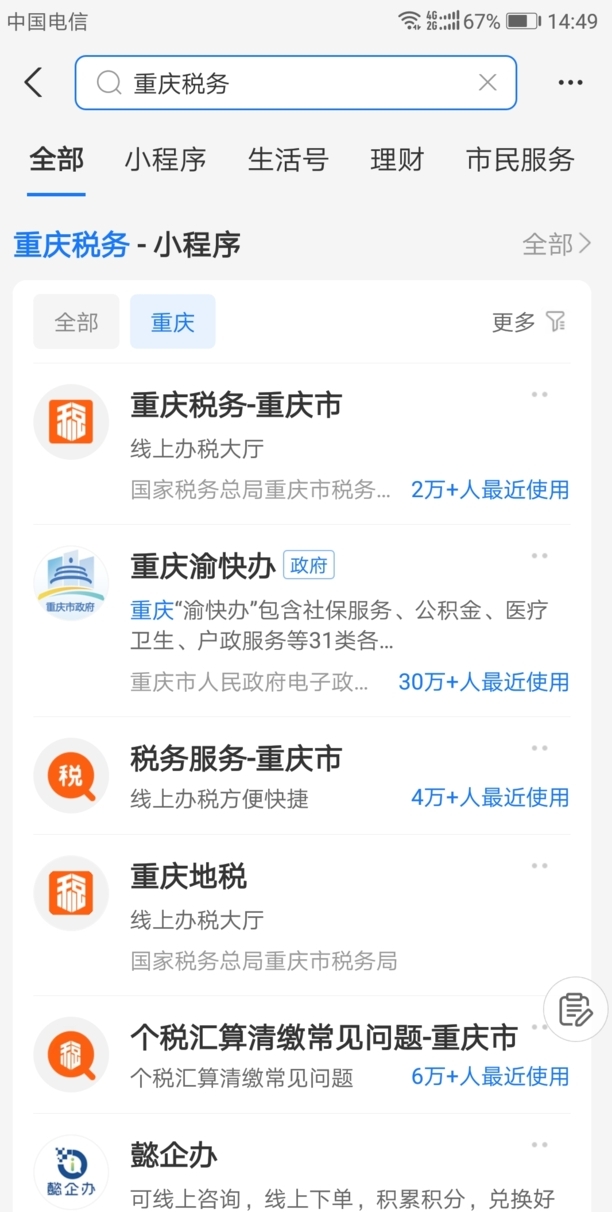Tap the floating clipboard edit button
This screenshot has width=612, height=1212.
point(576,1009)
